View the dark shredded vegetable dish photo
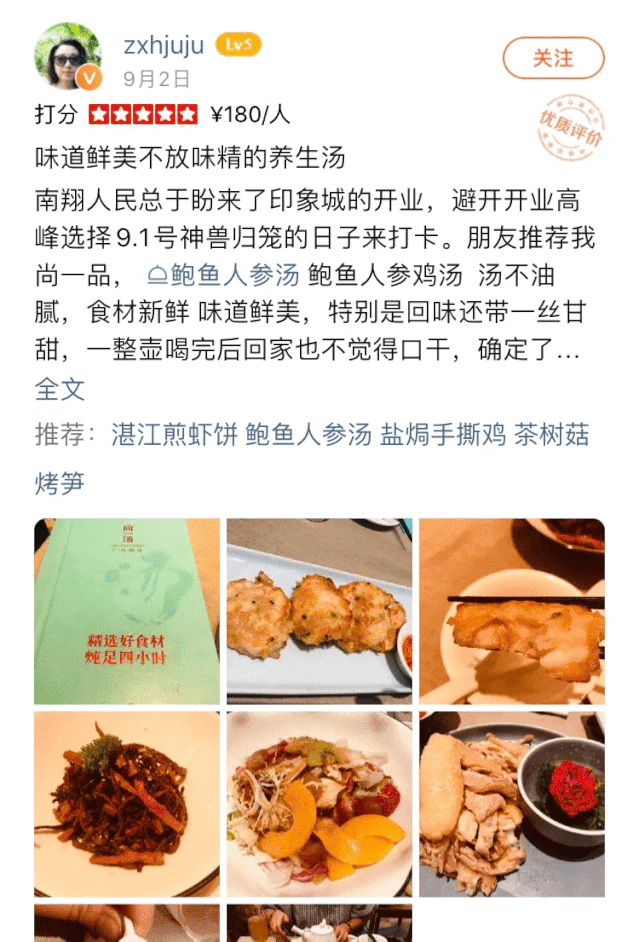The height and width of the screenshot is (942, 639). click(126, 803)
